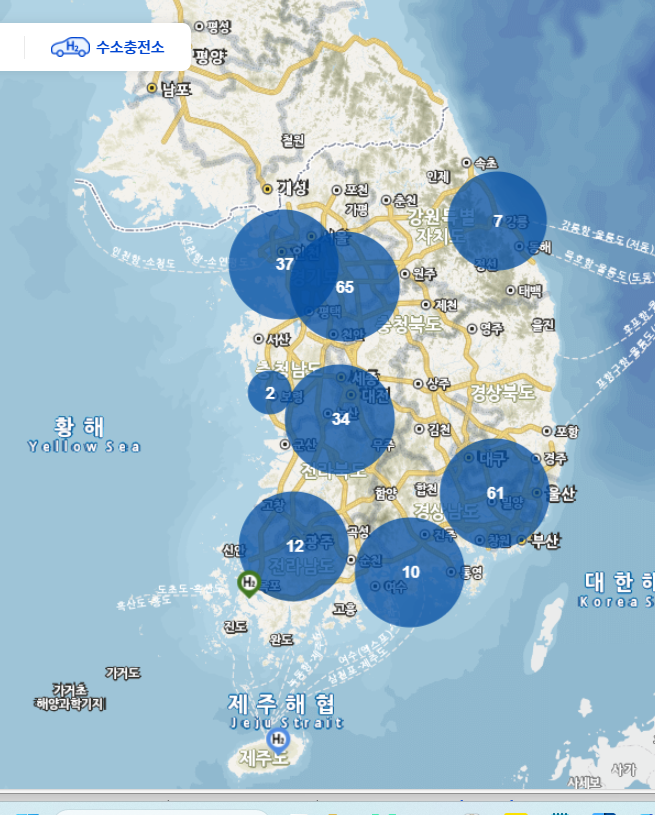This screenshot has width=655, height=815.
Task: Expand the 34-station cluster near 대전
Action: 340,419
